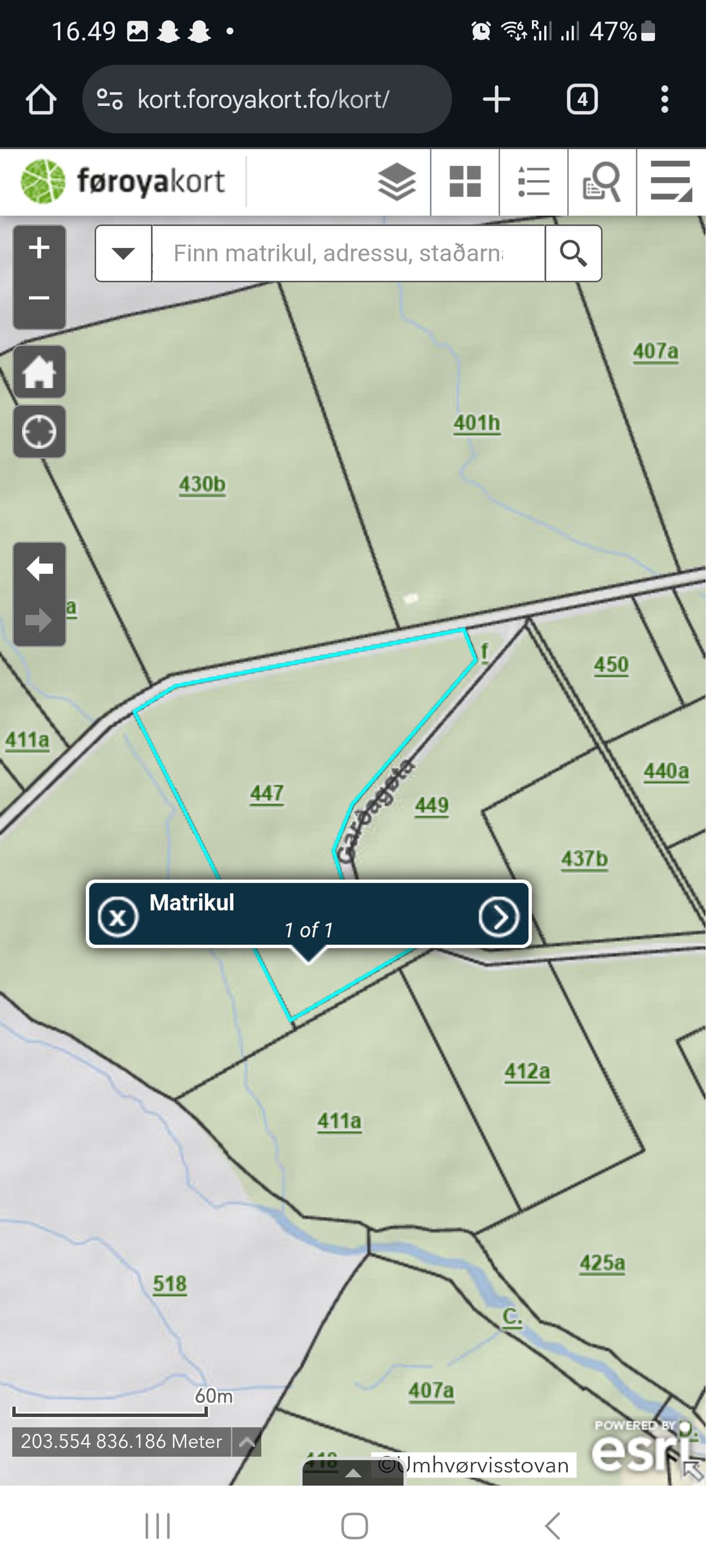Close the Matrikul popup
This screenshot has height=1568, width=706.
tap(118, 917)
